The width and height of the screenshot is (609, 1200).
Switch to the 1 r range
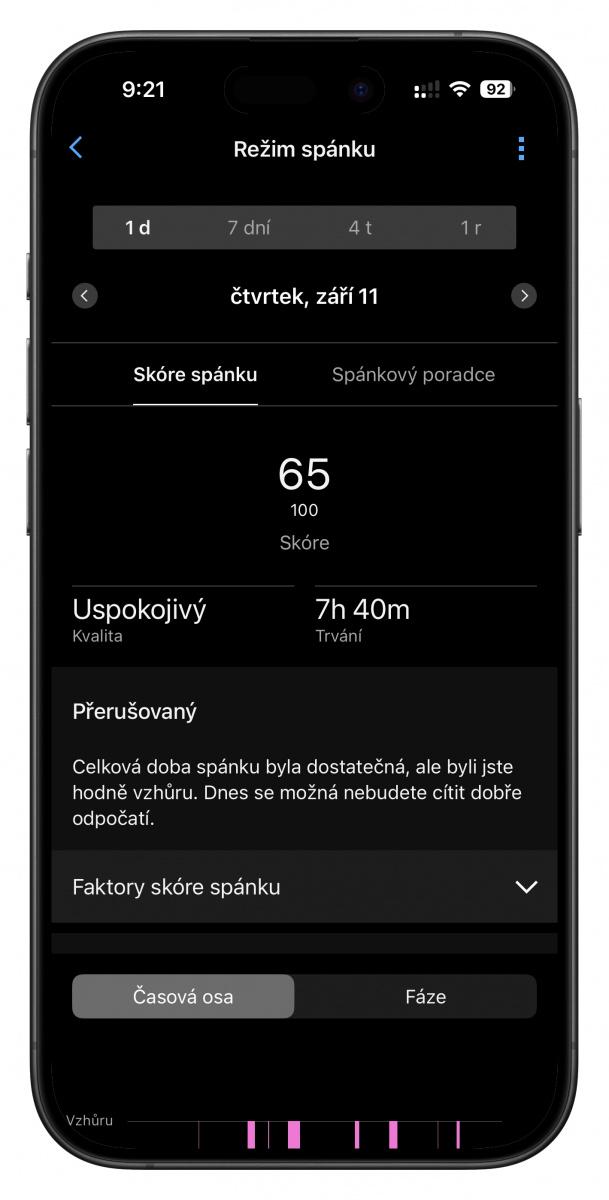[470, 228]
